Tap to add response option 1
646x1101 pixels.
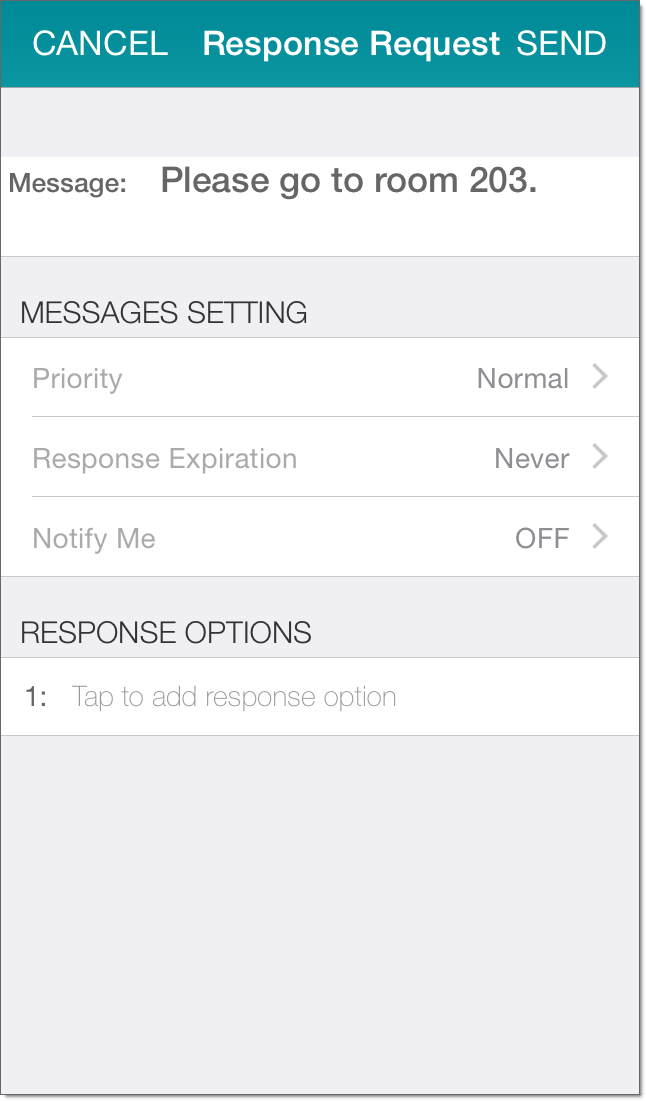[x=234, y=697]
